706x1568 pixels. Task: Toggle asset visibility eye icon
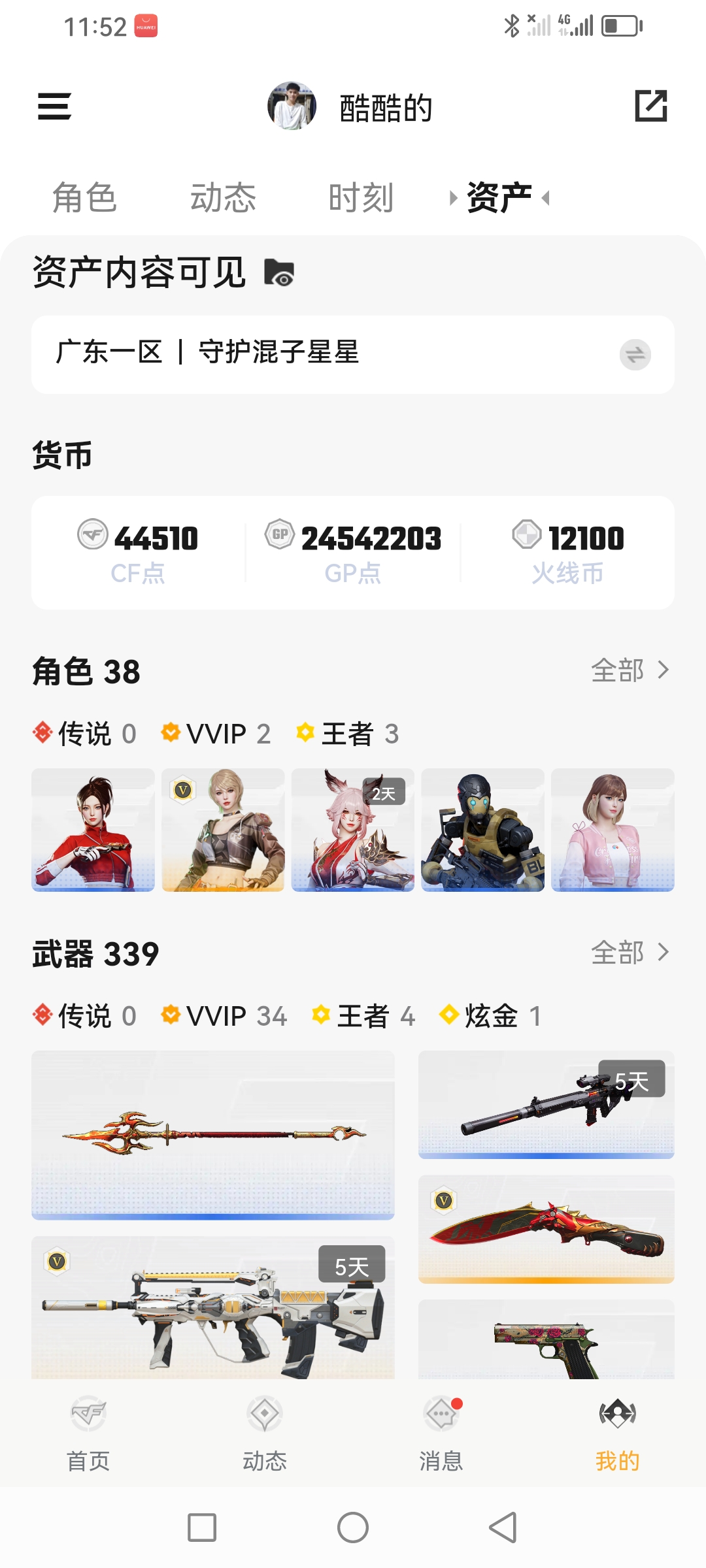coord(279,273)
